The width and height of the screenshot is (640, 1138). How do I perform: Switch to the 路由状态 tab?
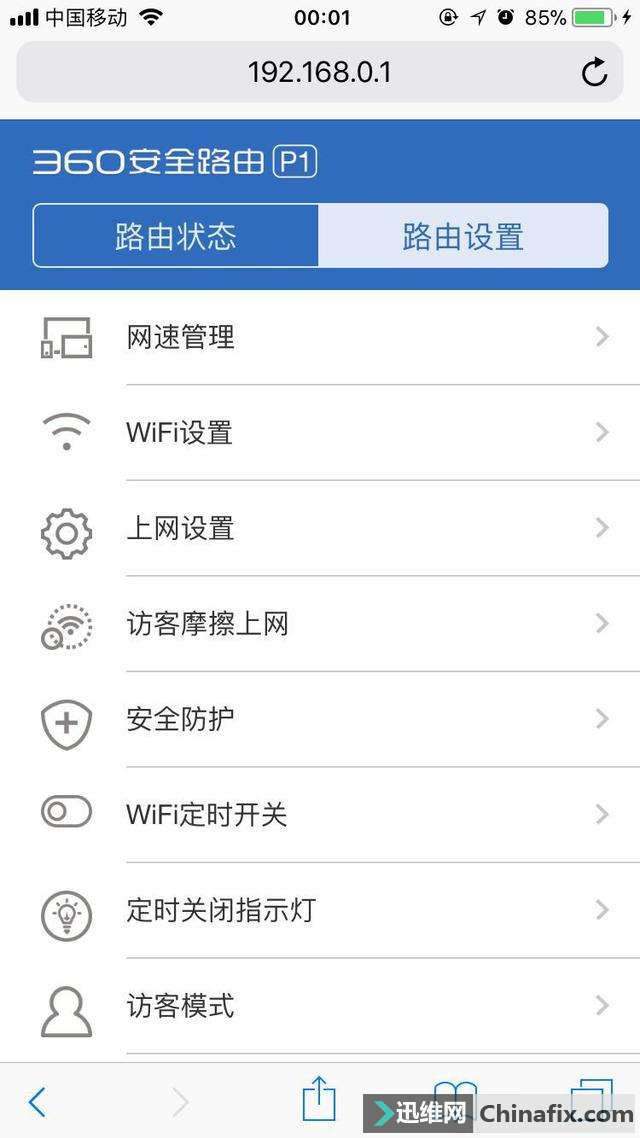pyautogui.click(x=176, y=236)
